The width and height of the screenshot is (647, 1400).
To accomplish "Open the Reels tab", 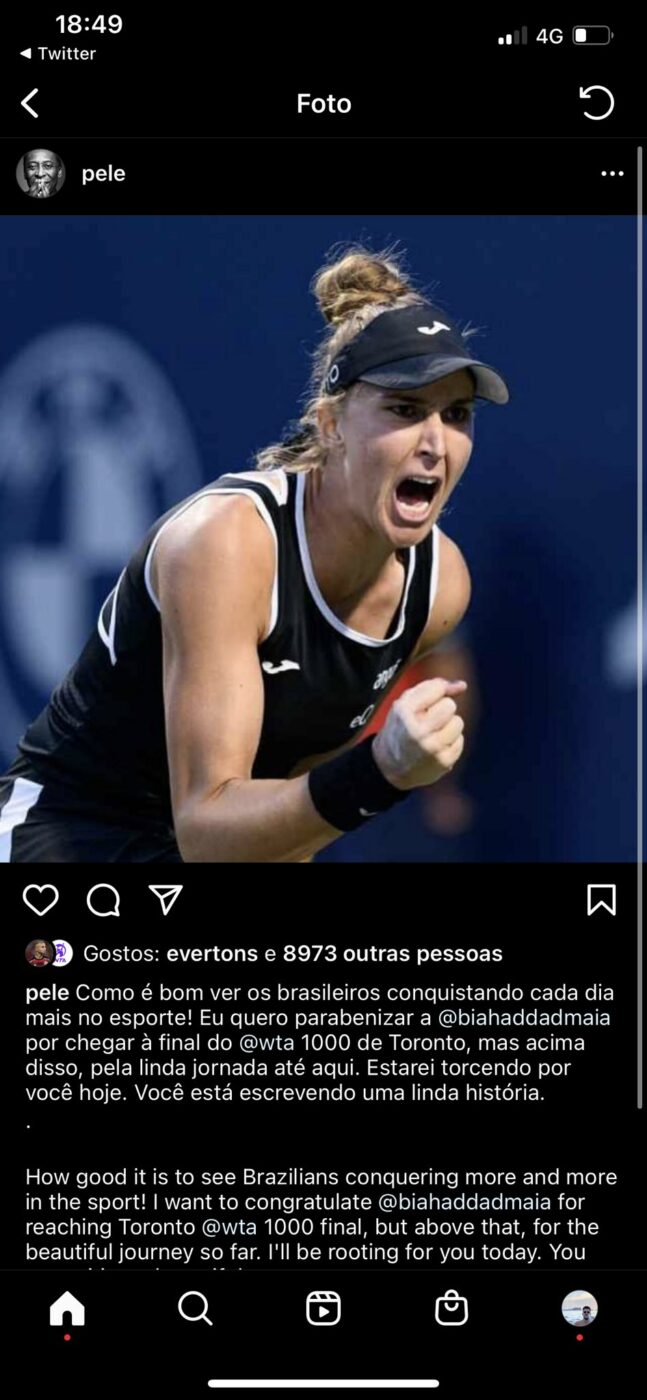I will [323, 1308].
